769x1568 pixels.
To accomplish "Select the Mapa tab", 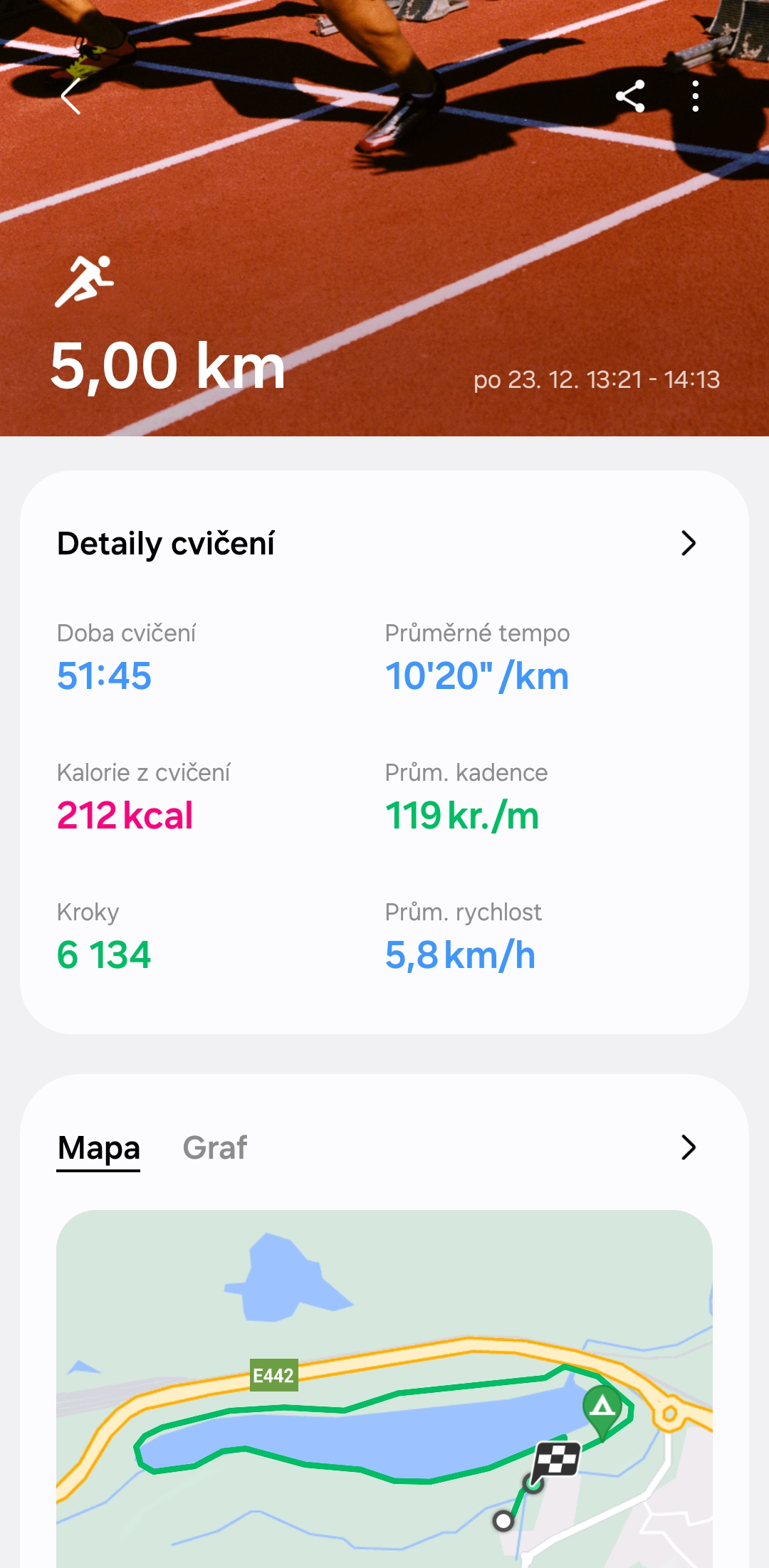I will point(98,1147).
